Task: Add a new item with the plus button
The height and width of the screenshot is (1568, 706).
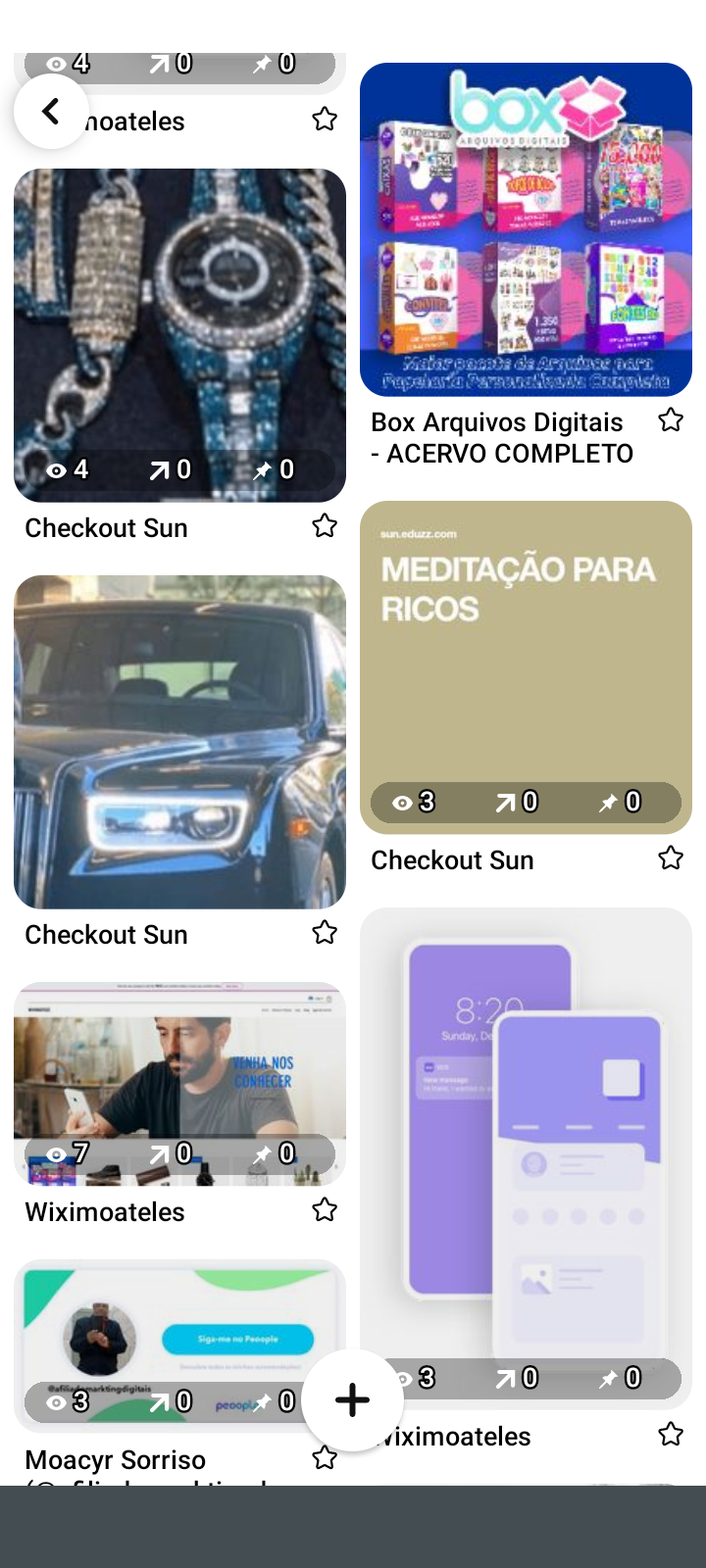Action: click(352, 1399)
